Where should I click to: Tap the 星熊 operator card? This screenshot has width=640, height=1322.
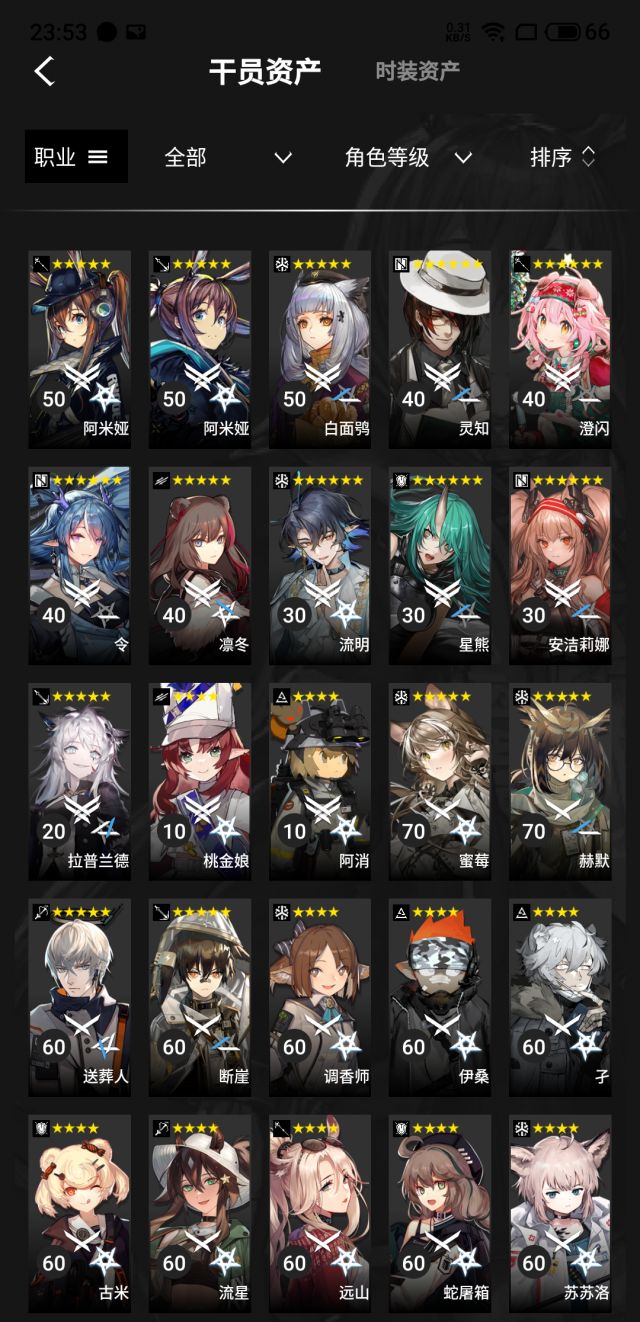tap(440, 565)
